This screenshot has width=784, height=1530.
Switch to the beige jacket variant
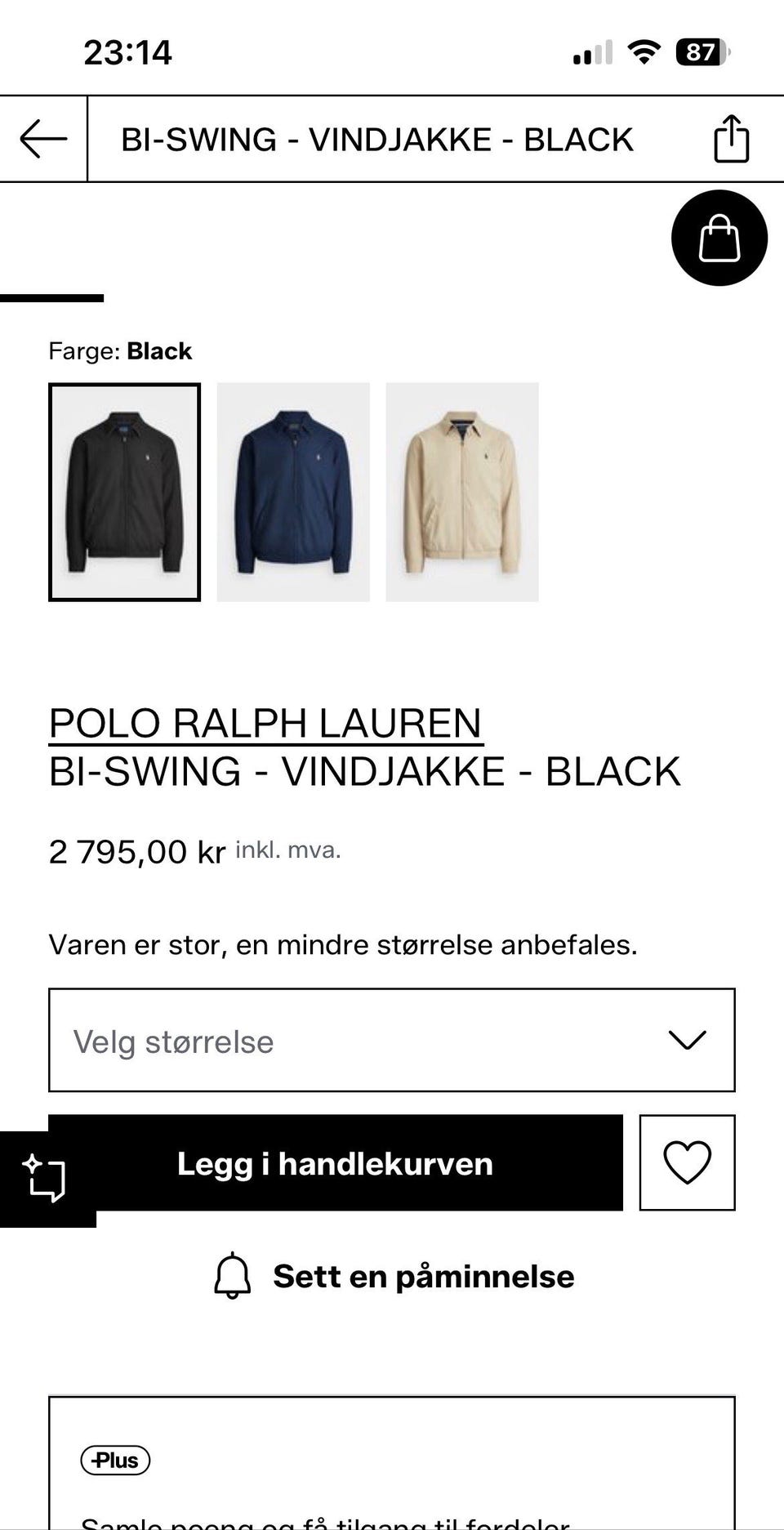(462, 490)
